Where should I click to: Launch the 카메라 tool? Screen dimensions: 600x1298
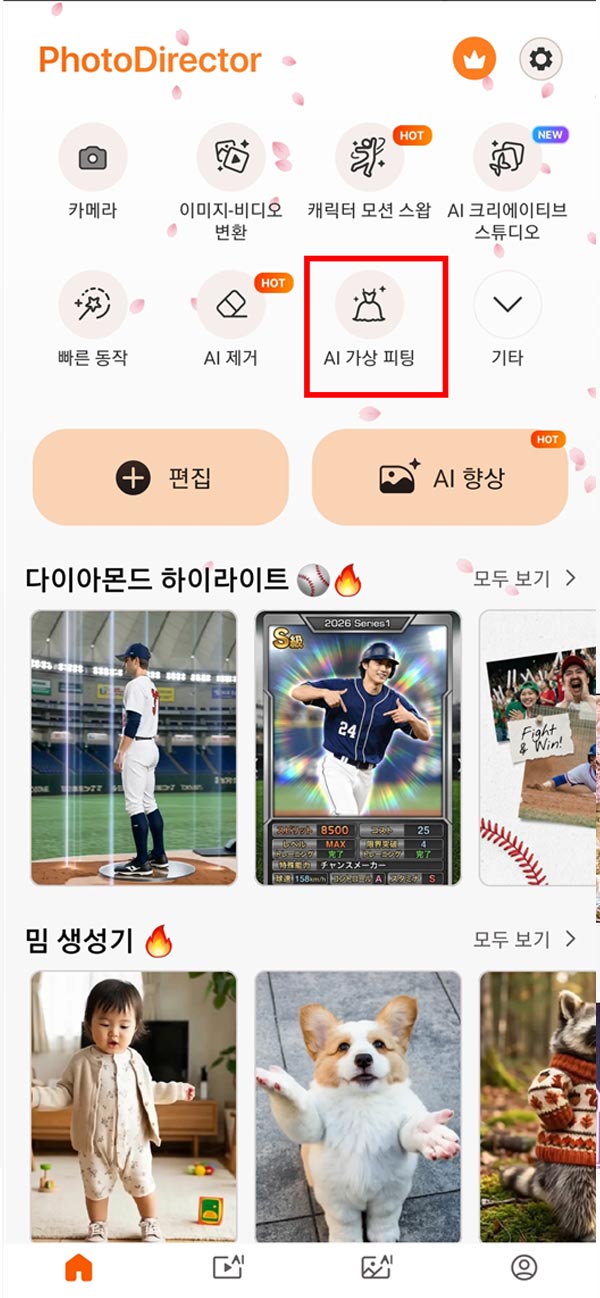(93, 158)
